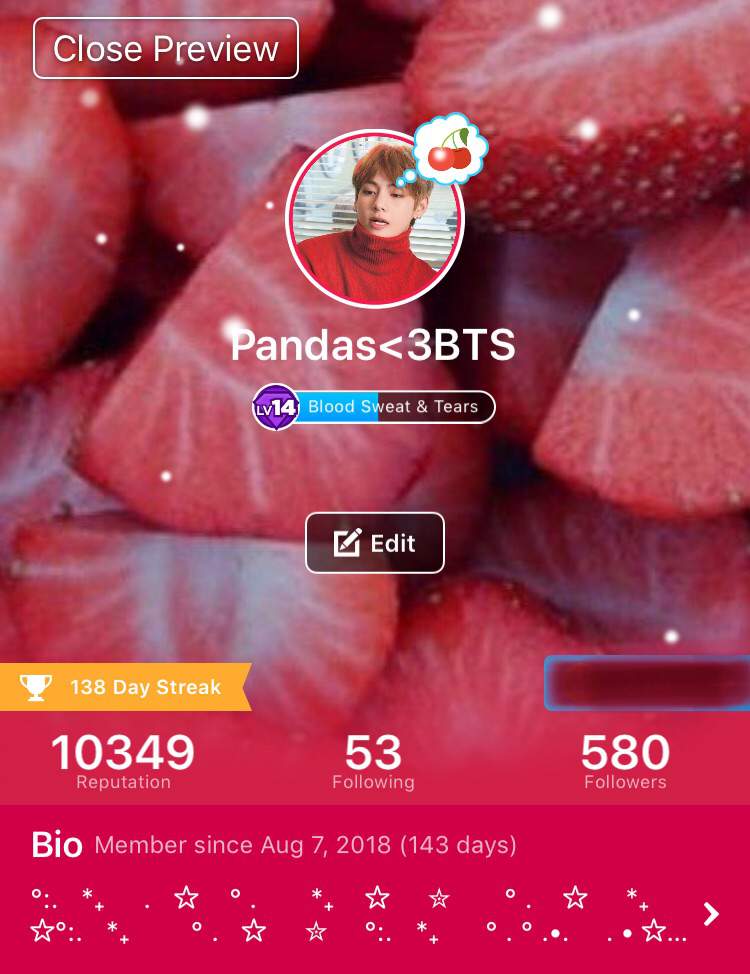
Task: Close the profile preview
Action: coord(166,48)
